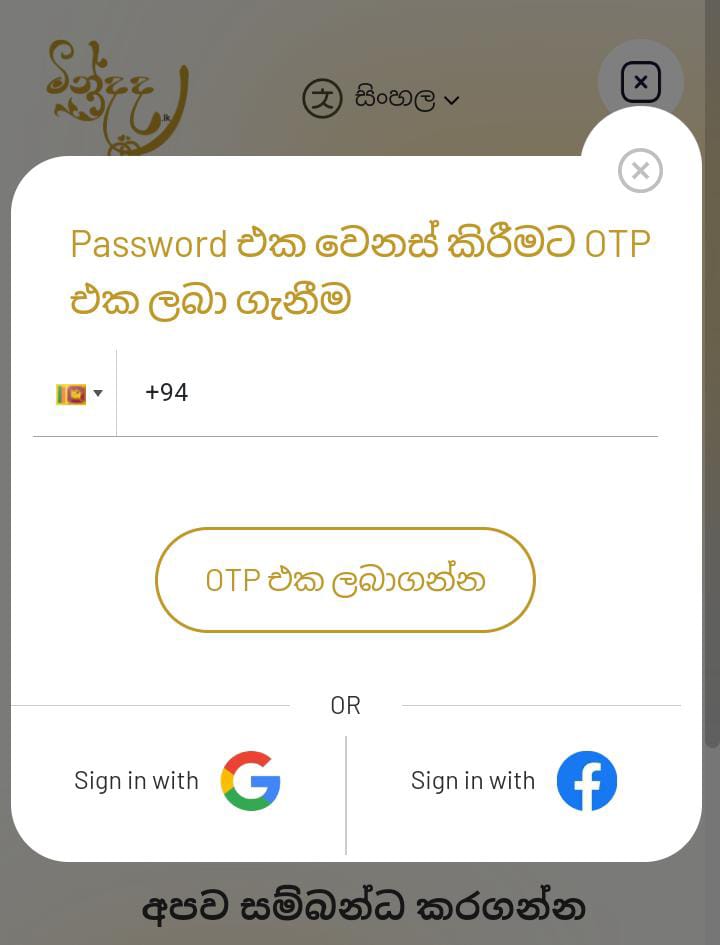Focus the +94 phone number field
The height and width of the screenshot is (945, 720).
[x=390, y=393]
